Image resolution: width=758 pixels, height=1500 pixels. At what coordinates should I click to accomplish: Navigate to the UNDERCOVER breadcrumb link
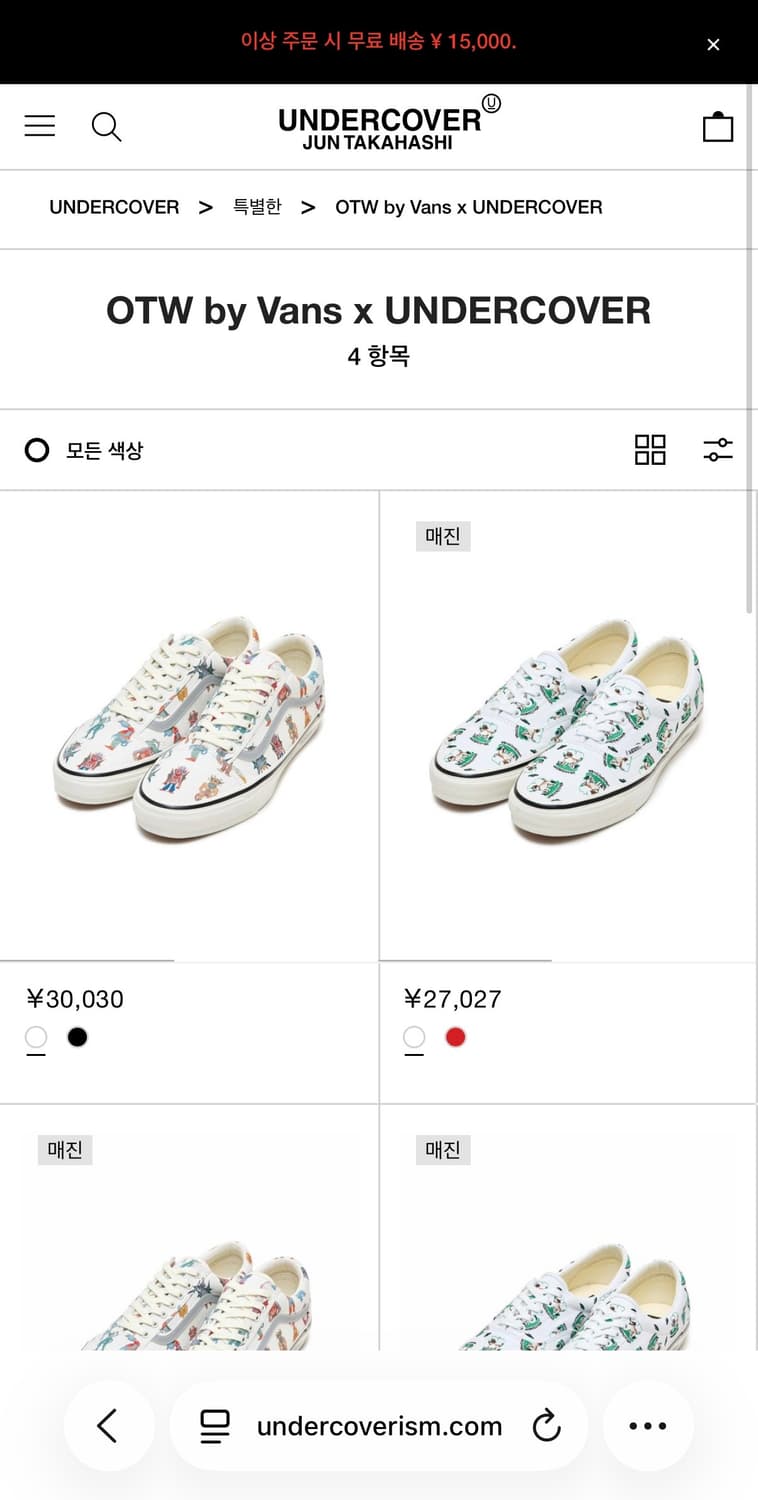tap(114, 207)
